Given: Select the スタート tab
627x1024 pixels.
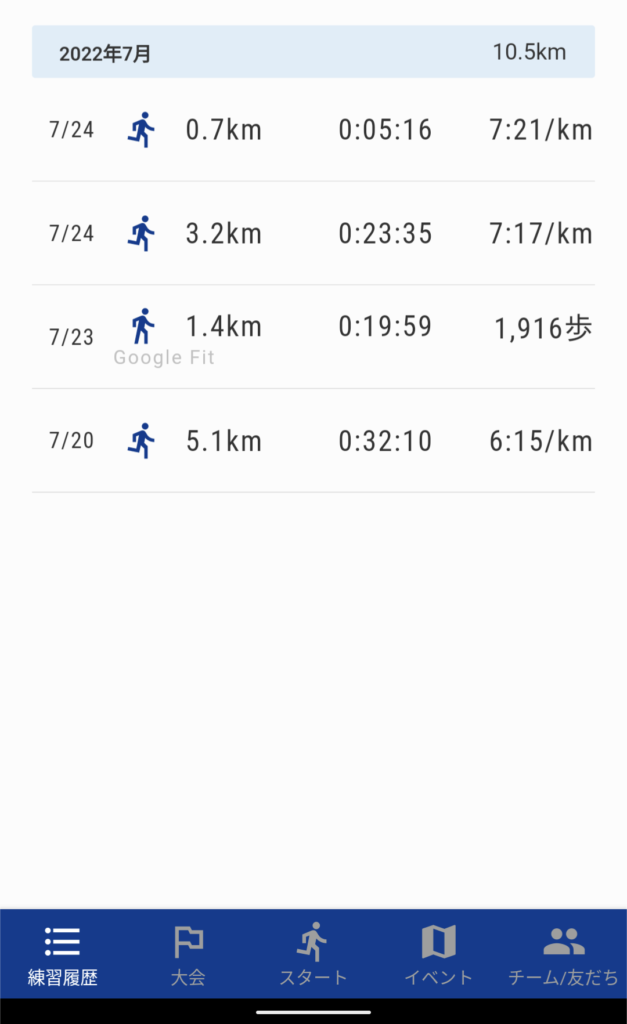Looking at the screenshot, I should [313, 955].
